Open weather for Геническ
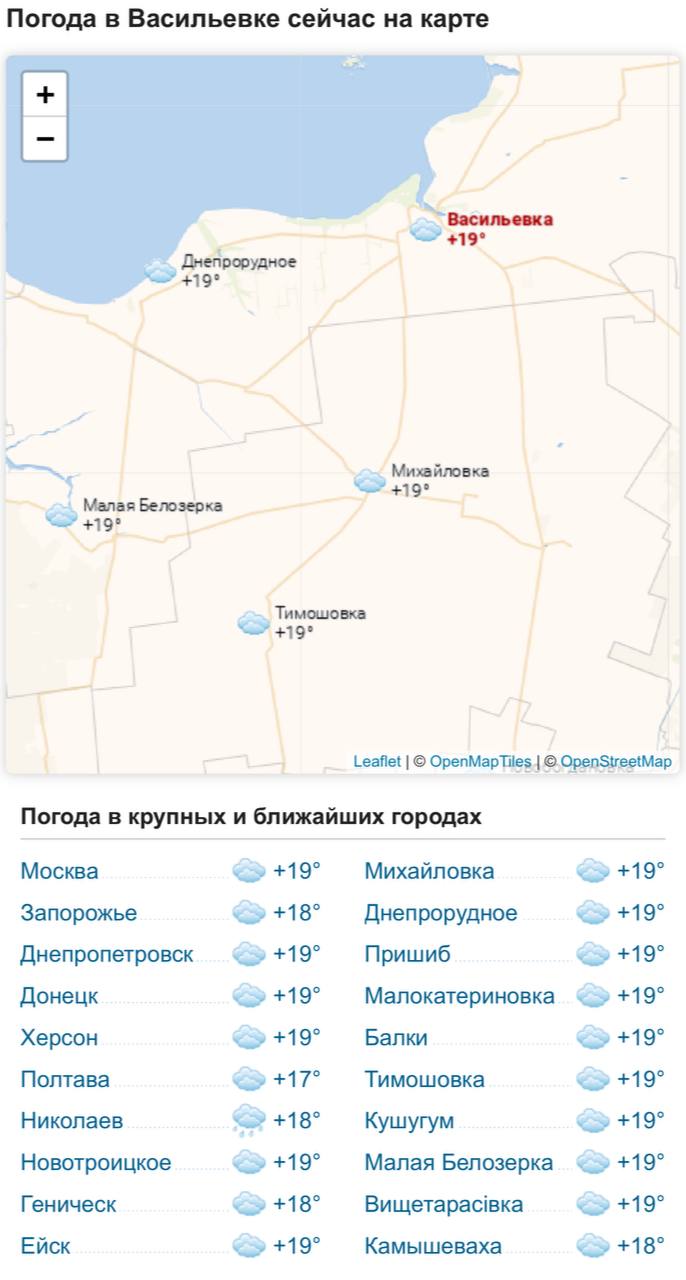 pos(68,1205)
